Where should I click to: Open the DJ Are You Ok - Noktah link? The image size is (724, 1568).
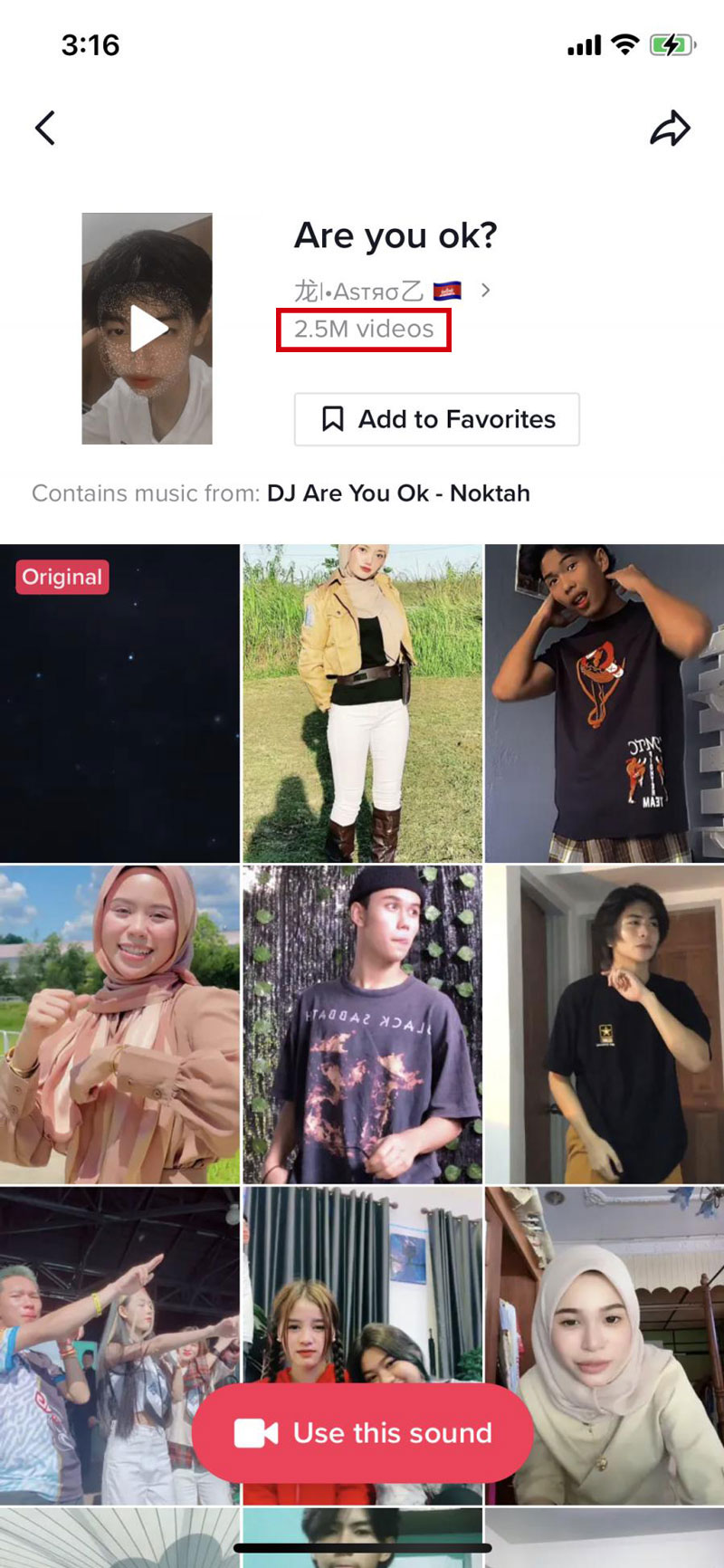[398, 493]
